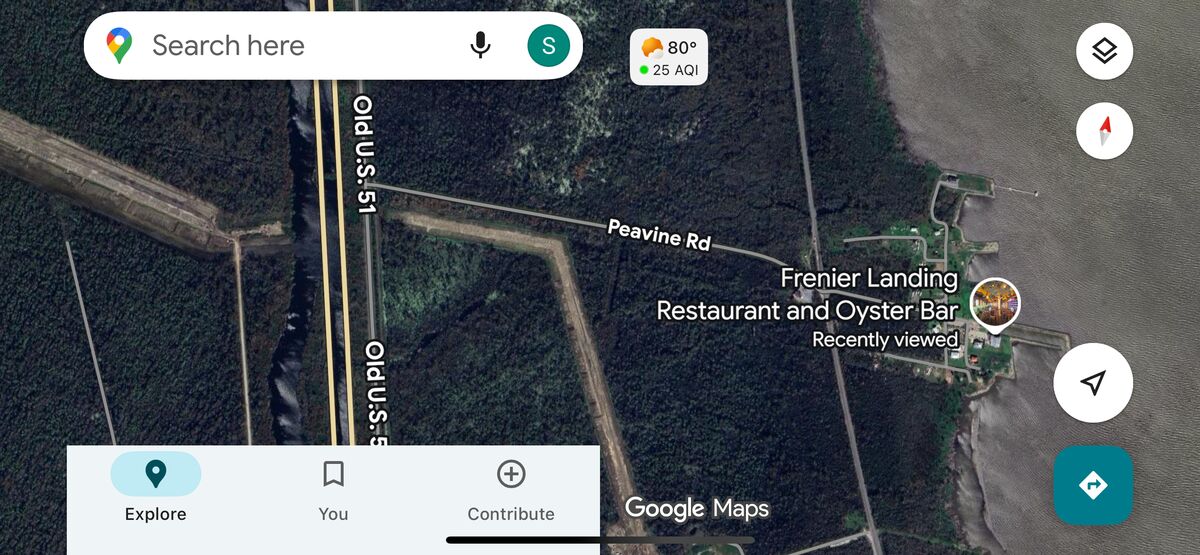Viewport: 1200px width, 555px height.
Task: Open Frenier Landing Restaurant map pin
Action: pyautogui.click(x=995, y=303)
